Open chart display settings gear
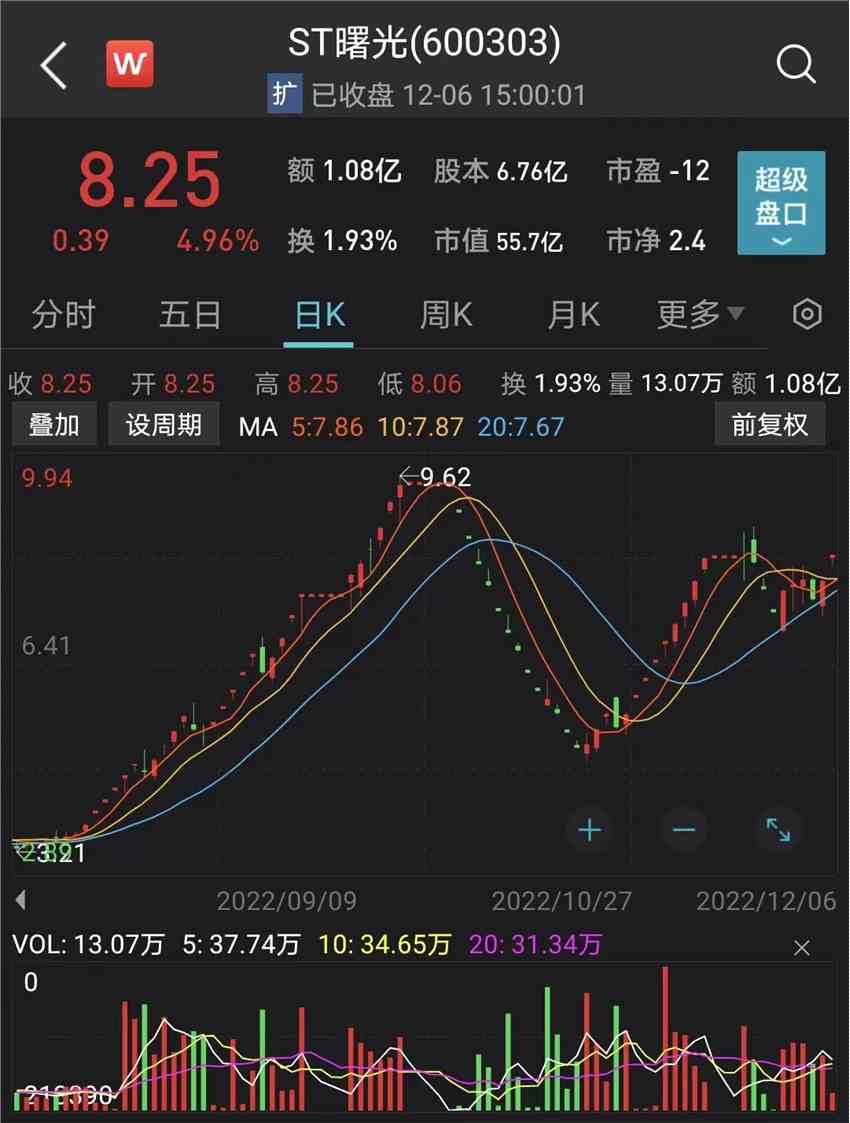Screen dimensions: 850x1123 point(806,315)
